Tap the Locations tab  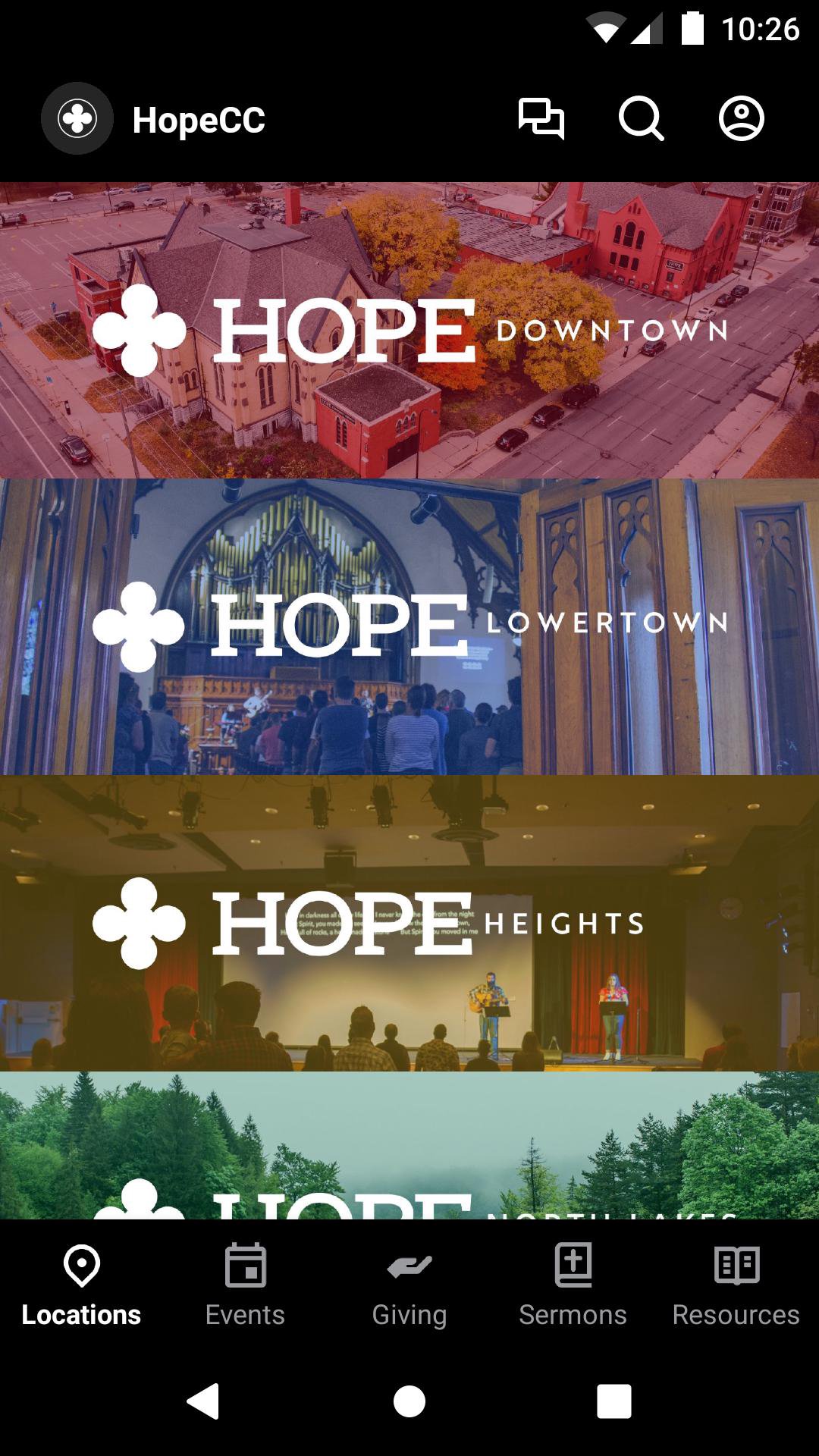click(81, 1285)
